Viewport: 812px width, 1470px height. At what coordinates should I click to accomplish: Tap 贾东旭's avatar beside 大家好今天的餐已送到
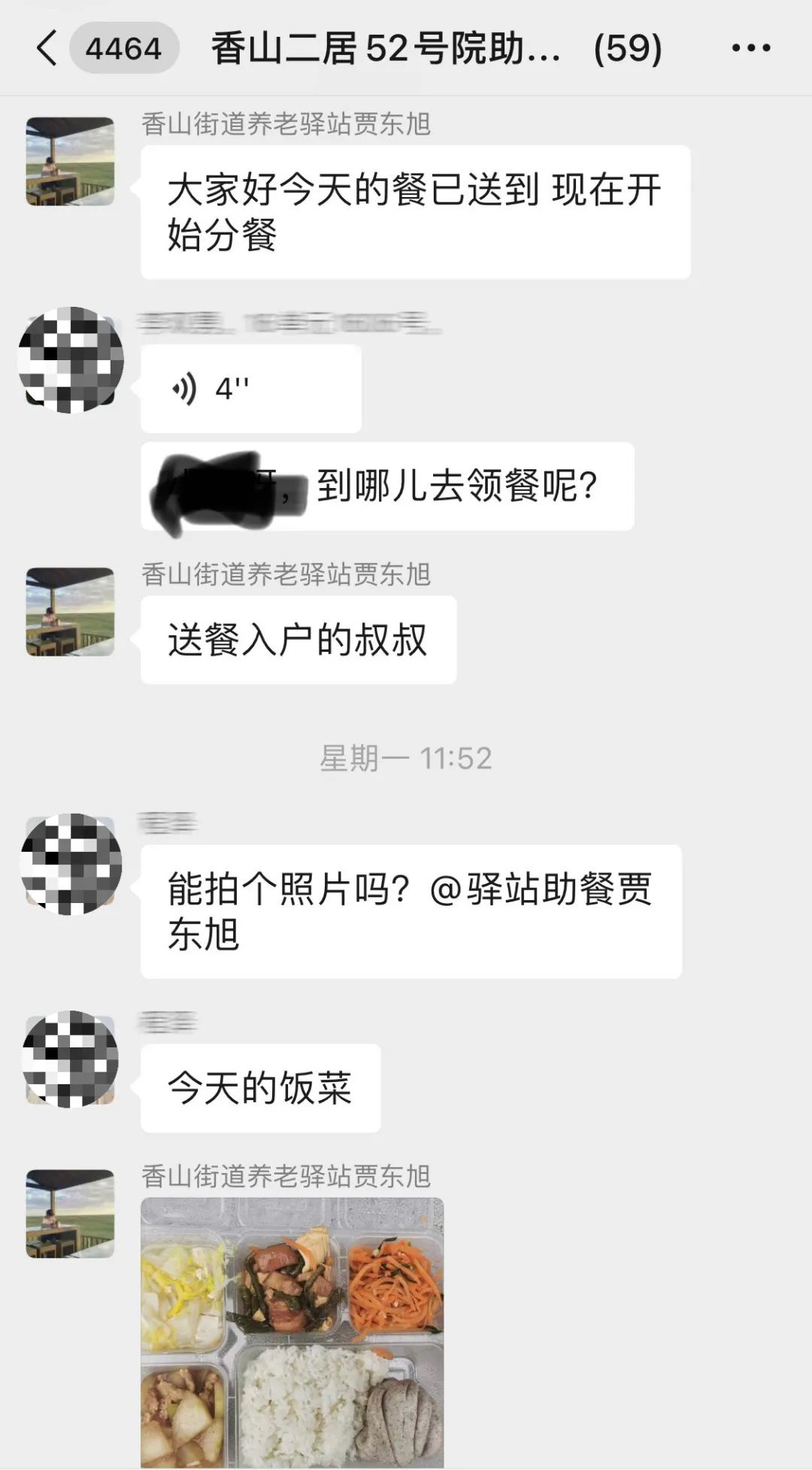70,161
